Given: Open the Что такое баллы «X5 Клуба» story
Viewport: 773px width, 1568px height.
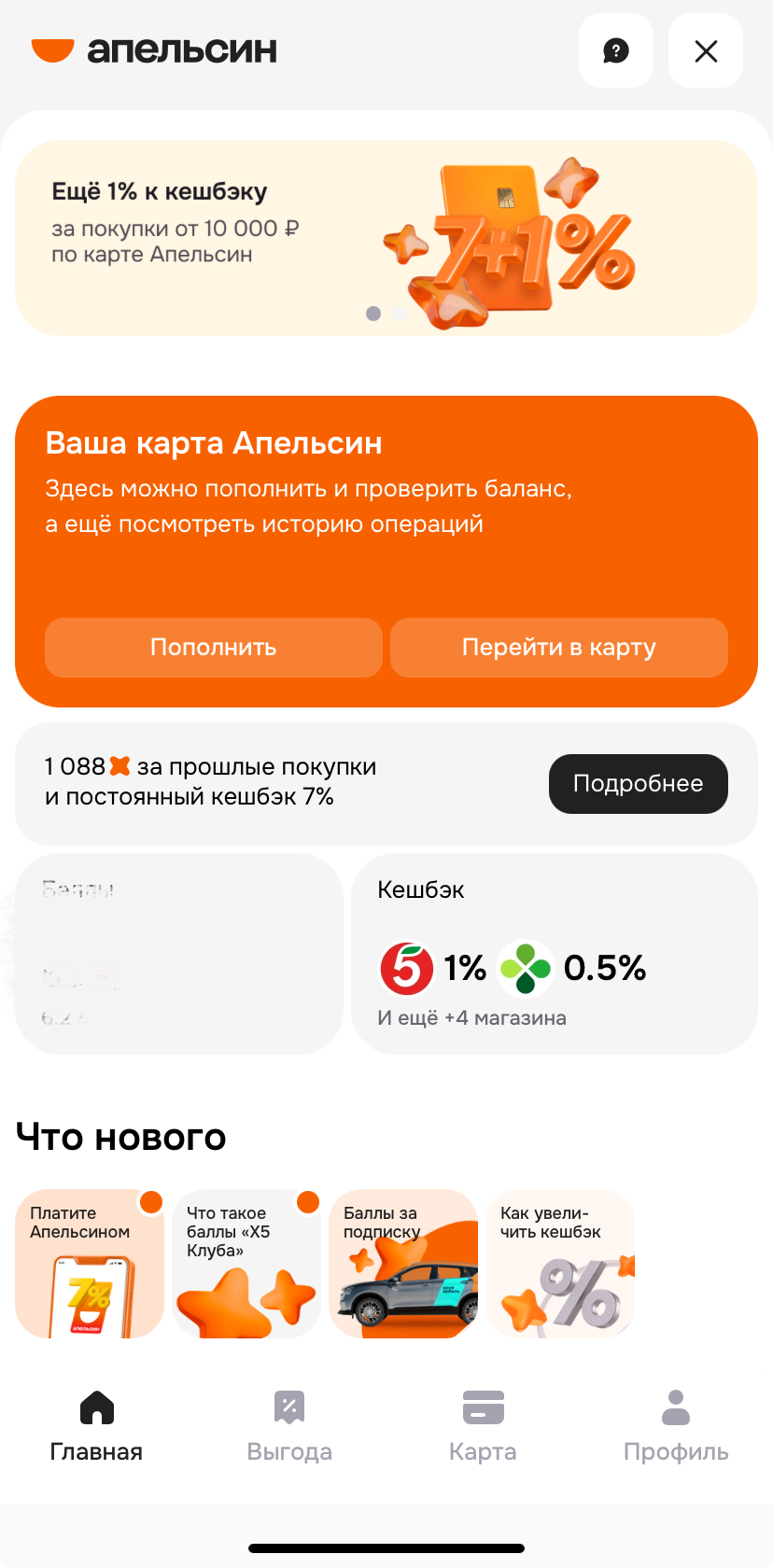Looking at the screenshot, I should [246, 1263].
